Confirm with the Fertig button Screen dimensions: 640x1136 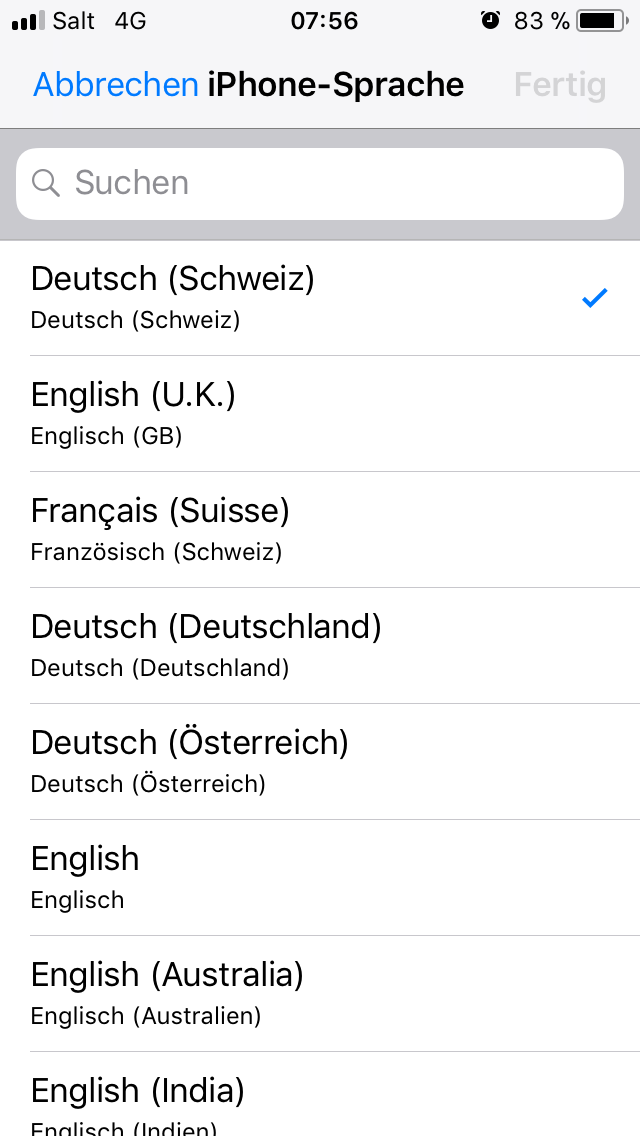[560, 85]
